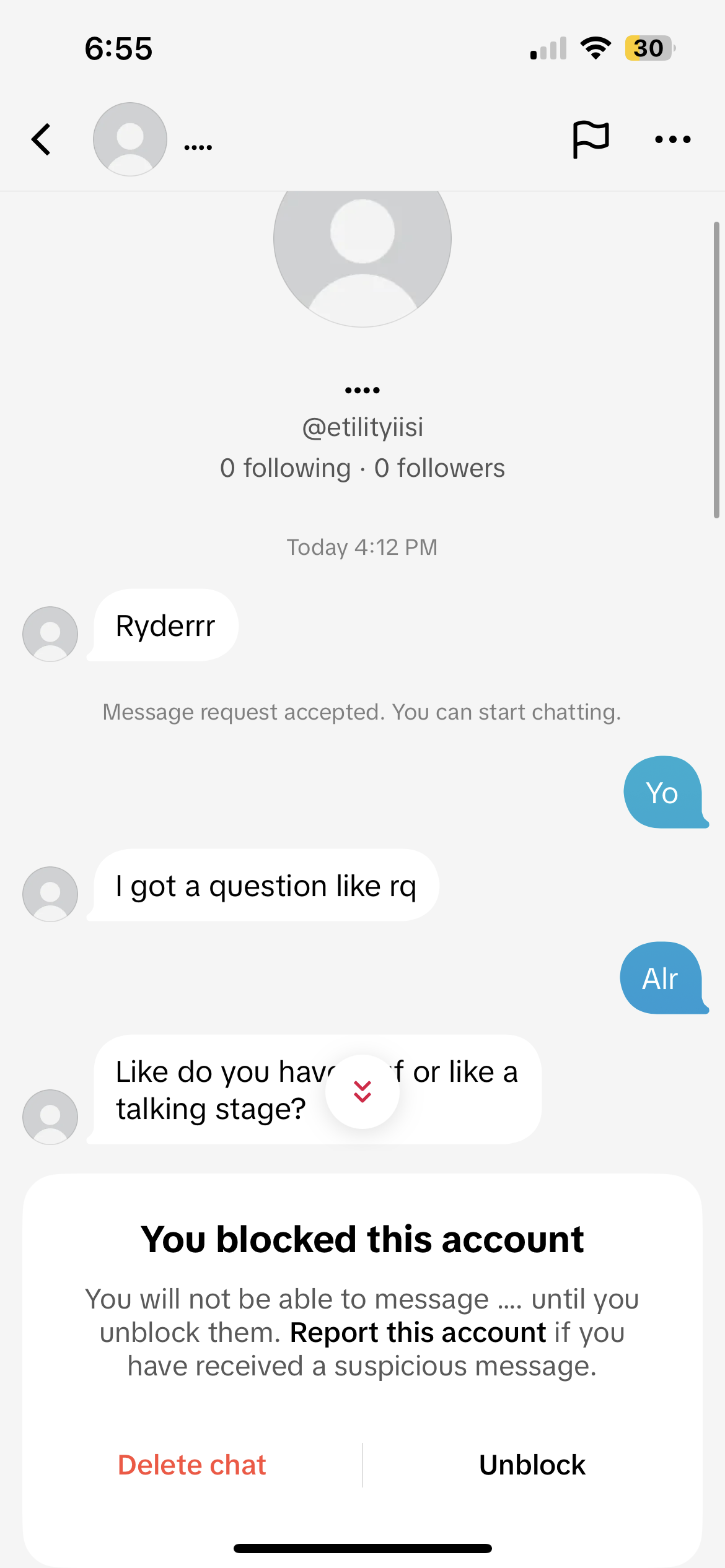Open the report flag icon
Image resolution: width=725 pixels, height=1568 pixels.
[x=591, y=139]
